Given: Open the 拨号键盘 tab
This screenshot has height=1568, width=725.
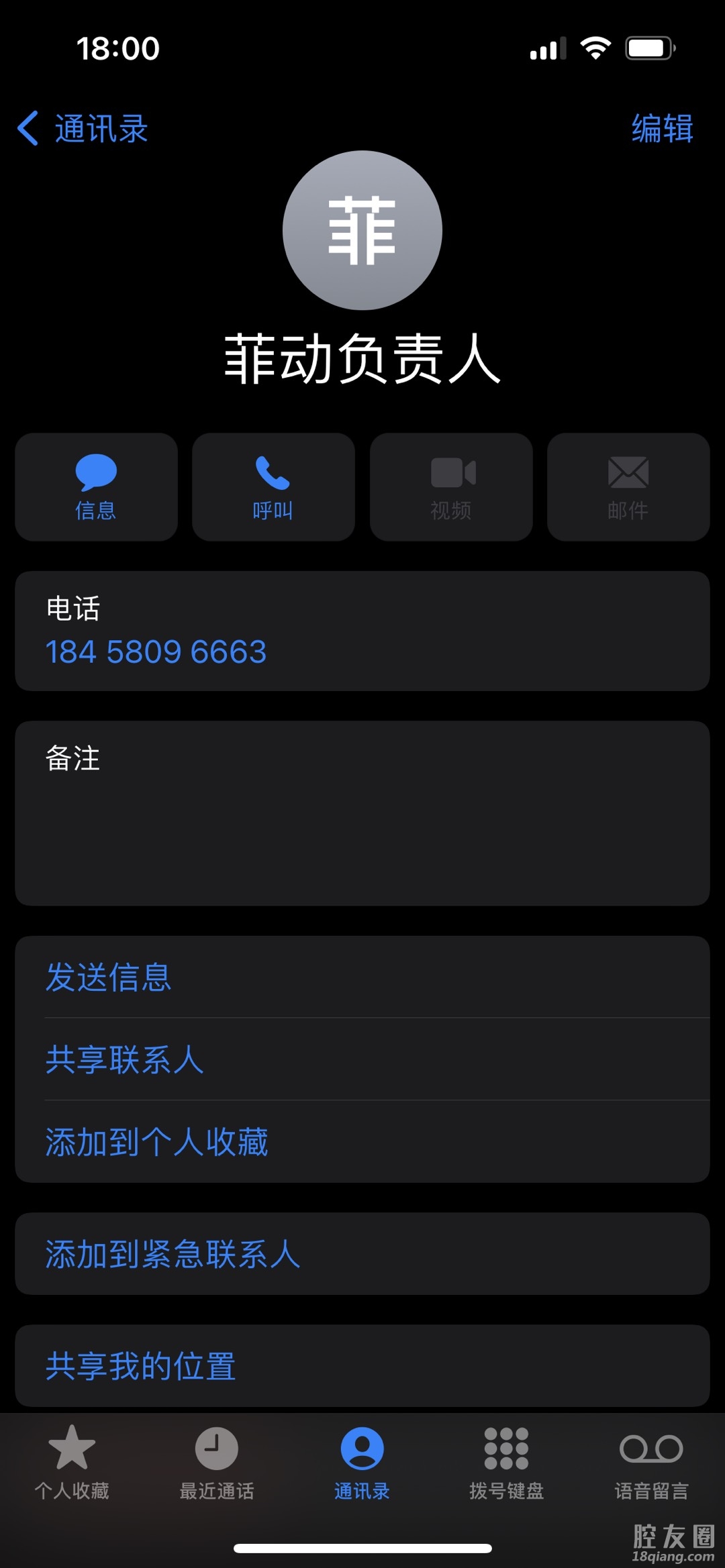Looking at the screenshot, I should [507, 1463].
